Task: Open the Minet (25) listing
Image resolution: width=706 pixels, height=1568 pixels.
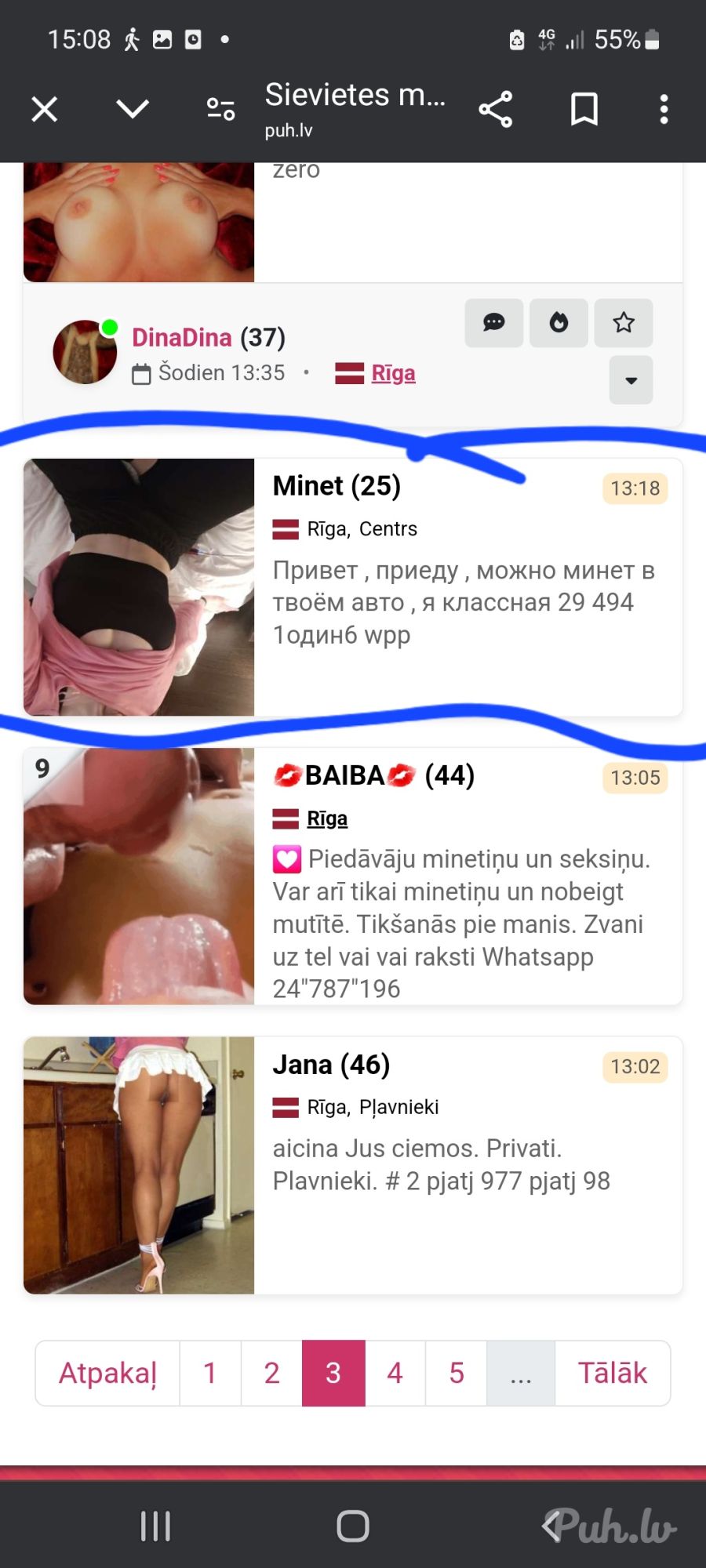Action: pos(337,486)
